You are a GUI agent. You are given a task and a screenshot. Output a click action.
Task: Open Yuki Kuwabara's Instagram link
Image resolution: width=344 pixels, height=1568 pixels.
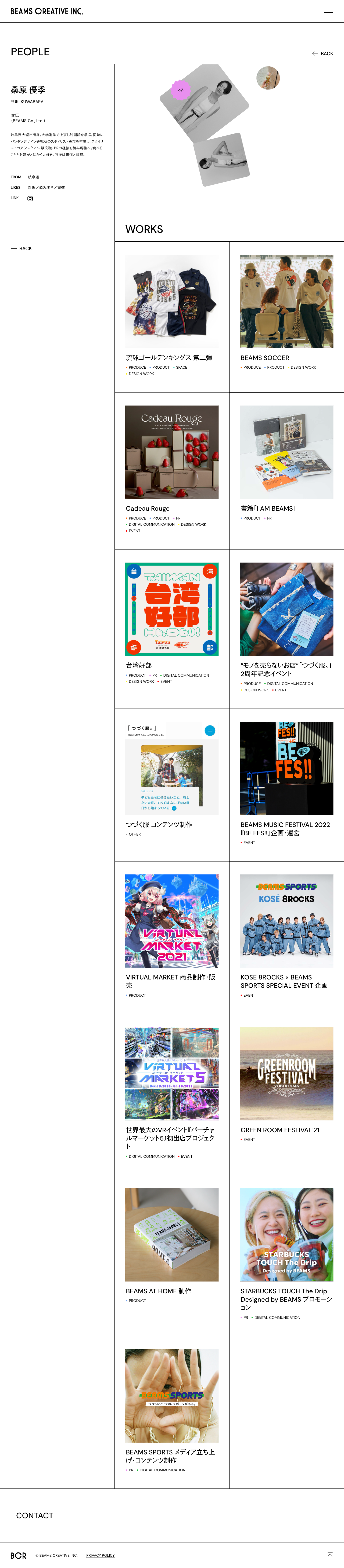click(30, 198)
